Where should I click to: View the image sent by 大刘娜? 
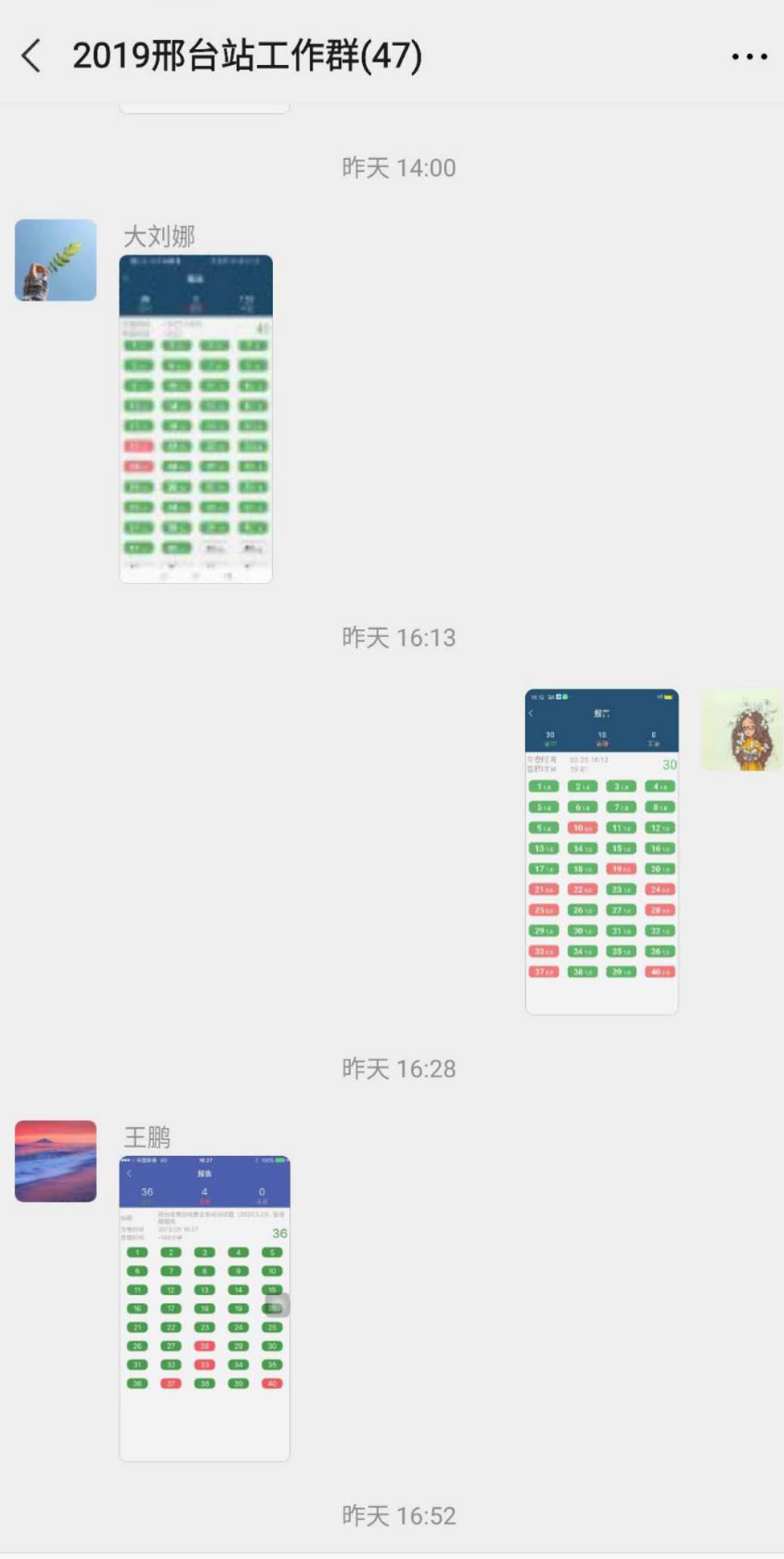196,418
